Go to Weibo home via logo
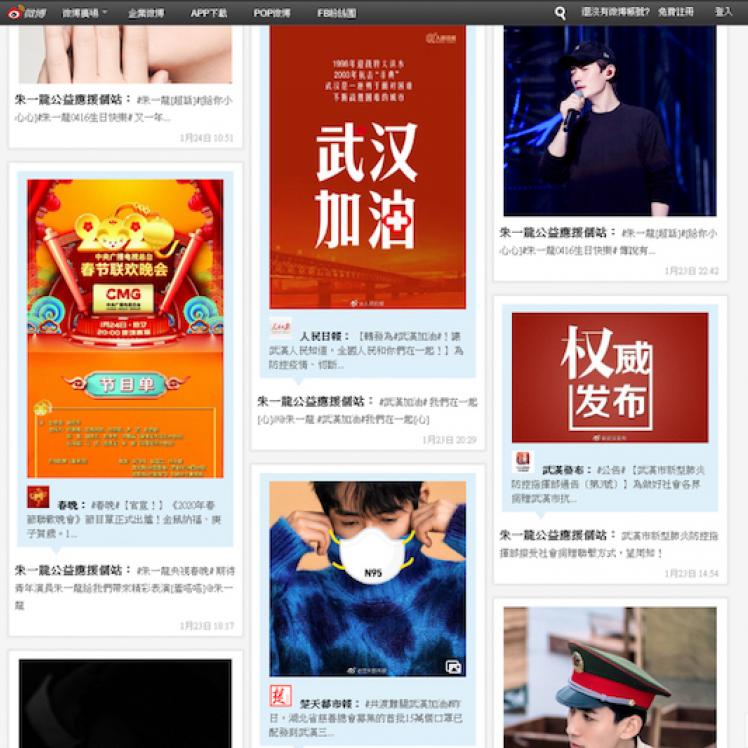This screenshot has height=748, width=748. click(x=26, y=13)
